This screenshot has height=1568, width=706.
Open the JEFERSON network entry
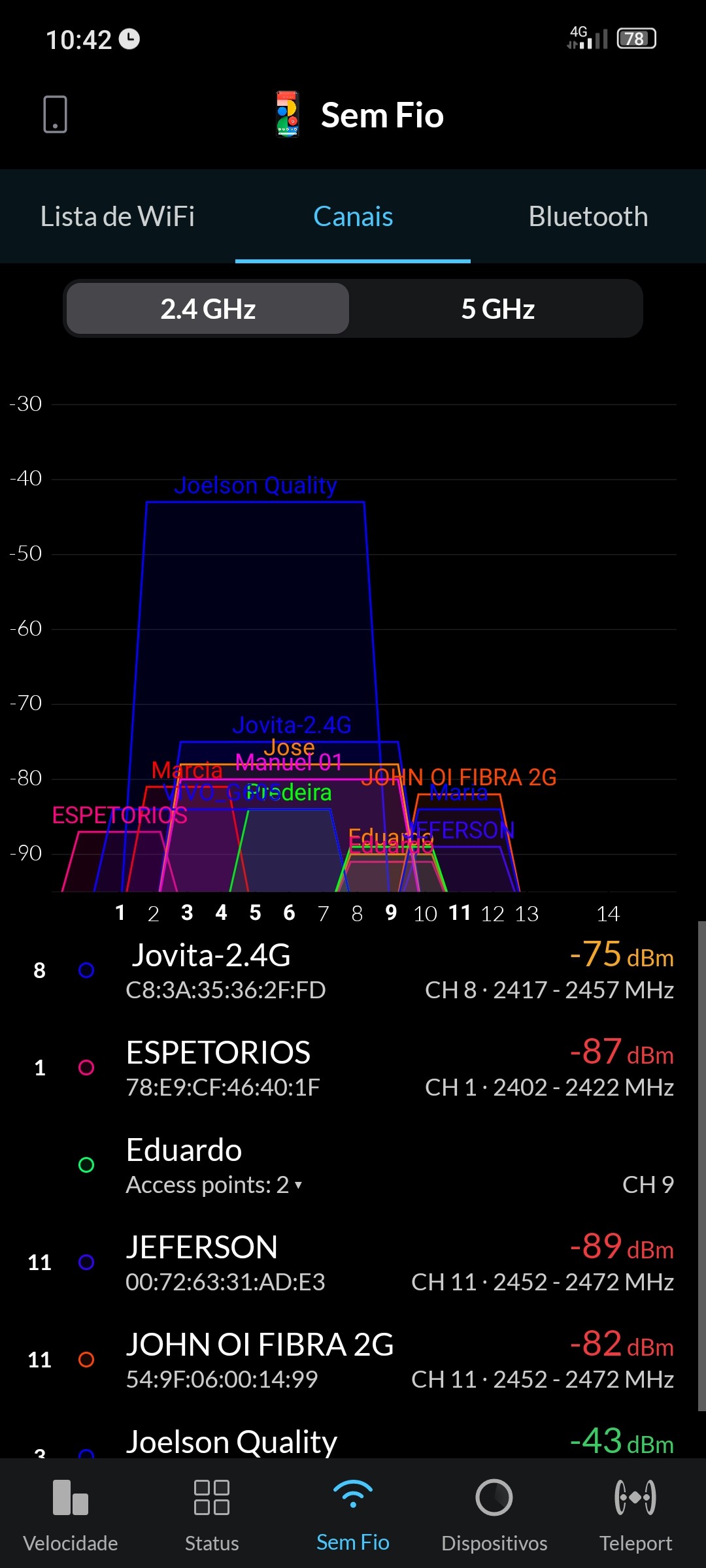pyautogui.click(x=353, y=1263)
